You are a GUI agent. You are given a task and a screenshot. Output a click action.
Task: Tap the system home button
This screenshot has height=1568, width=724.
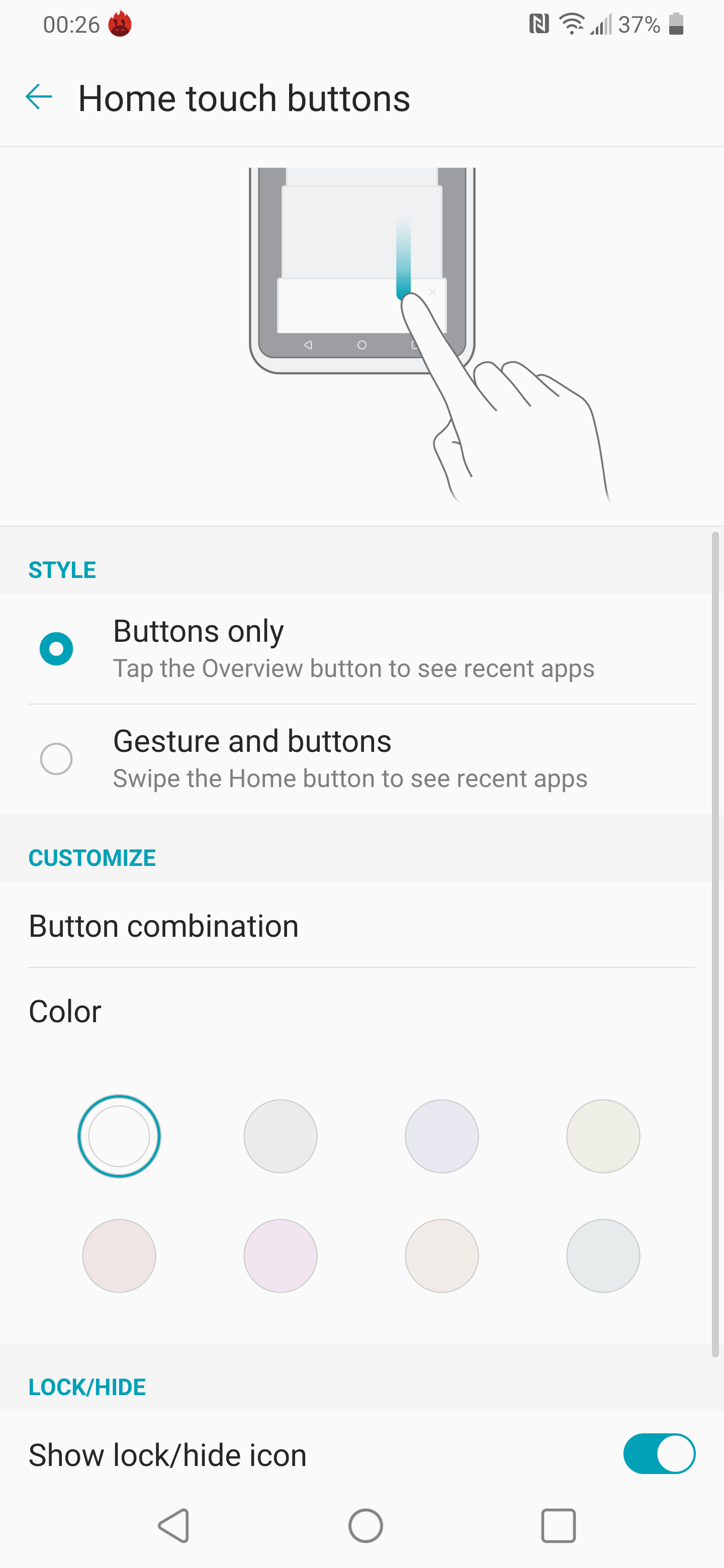[366, 1525]
